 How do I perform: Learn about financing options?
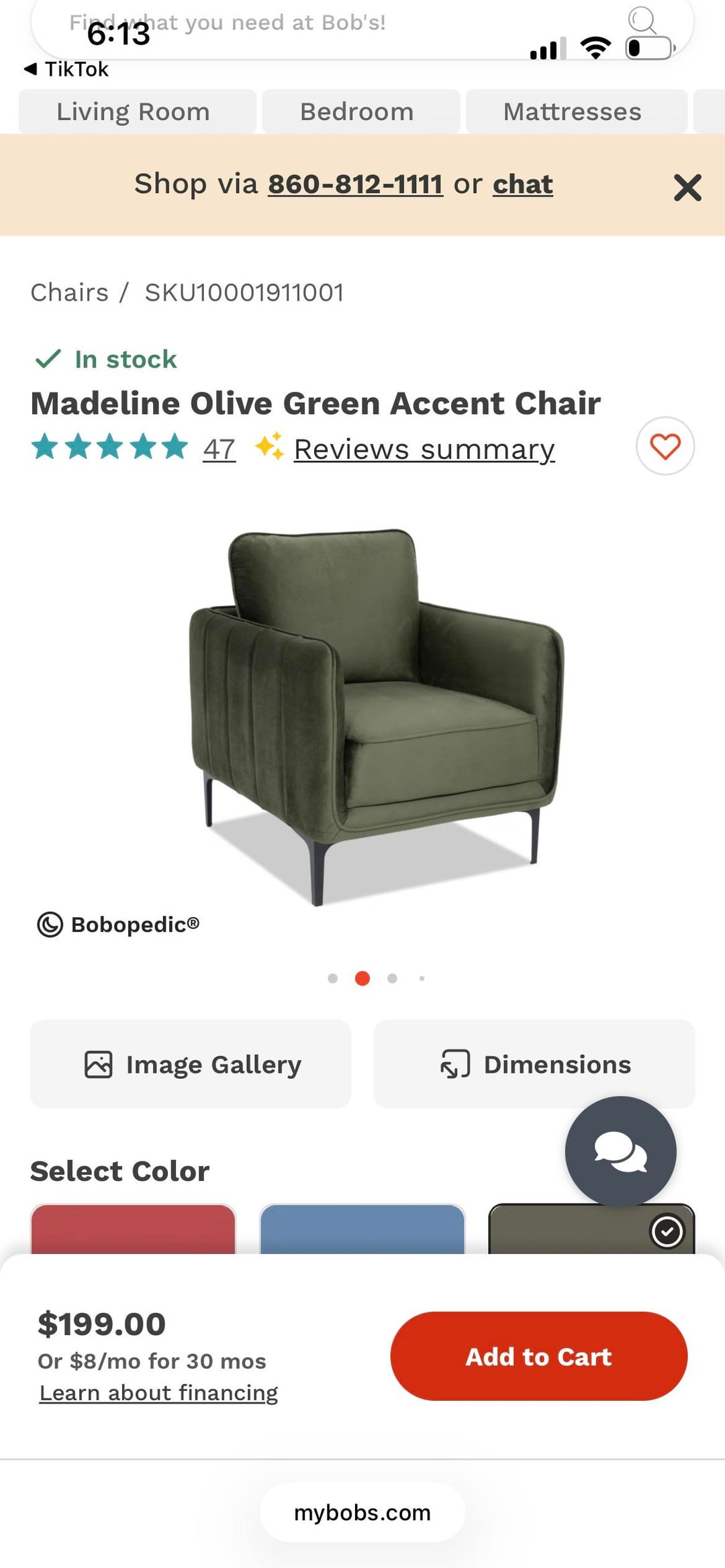click(158, 1393)
